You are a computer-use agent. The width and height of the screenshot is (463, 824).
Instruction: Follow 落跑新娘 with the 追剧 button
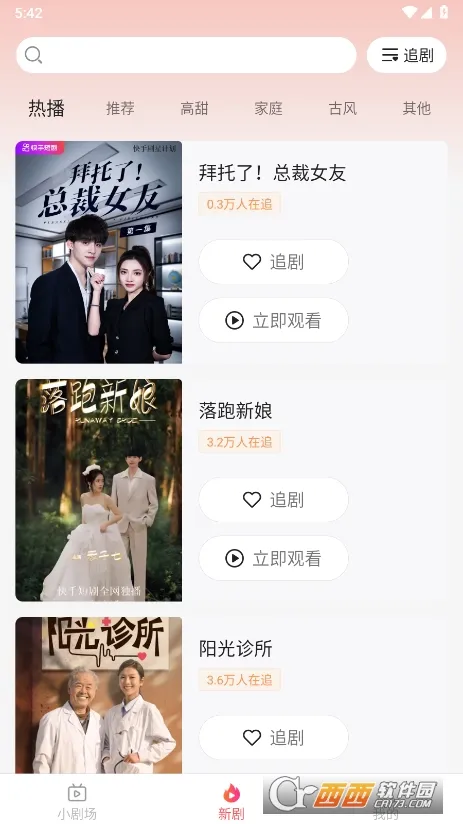[273, 500]
